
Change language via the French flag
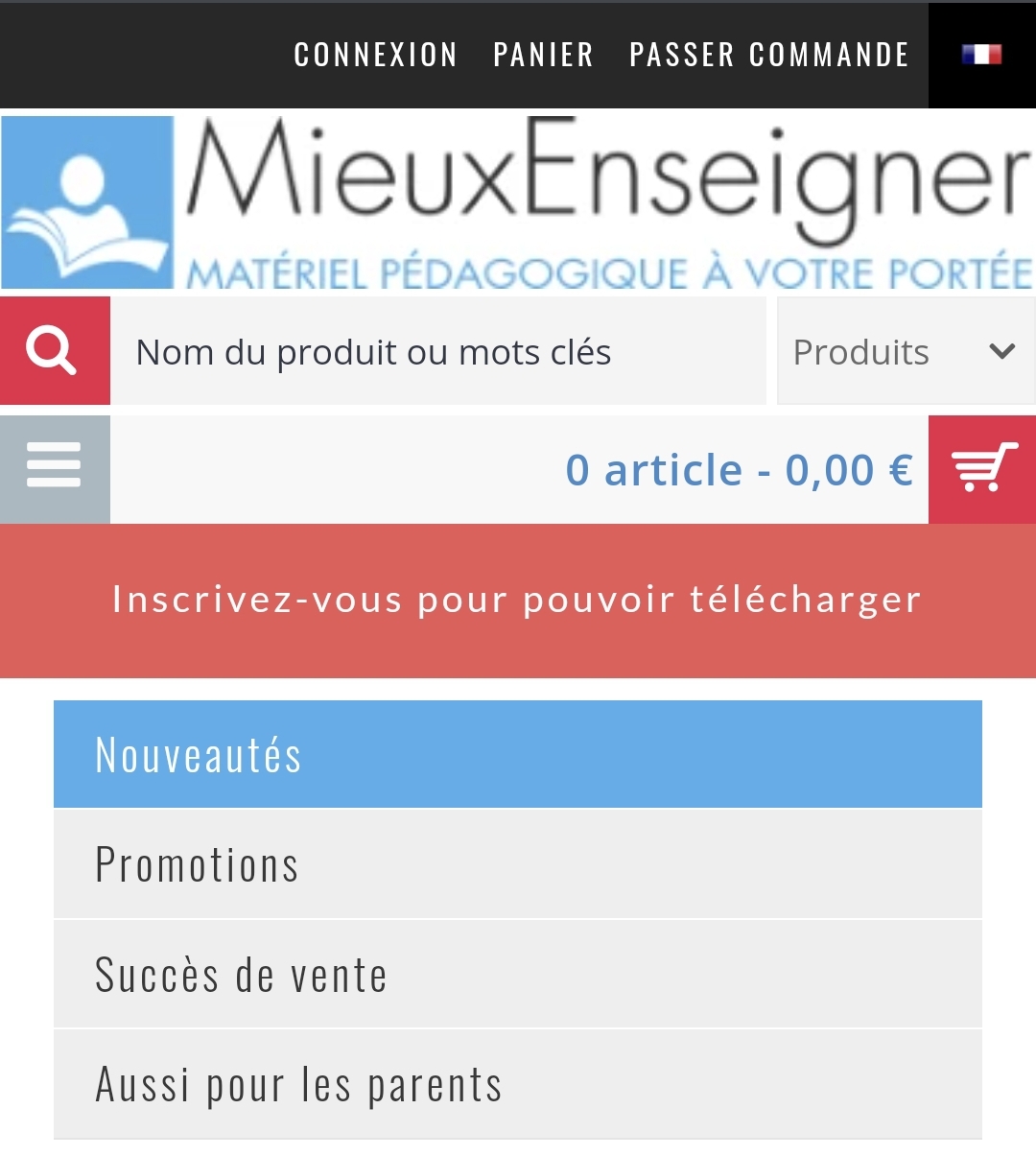pos(981,55)
